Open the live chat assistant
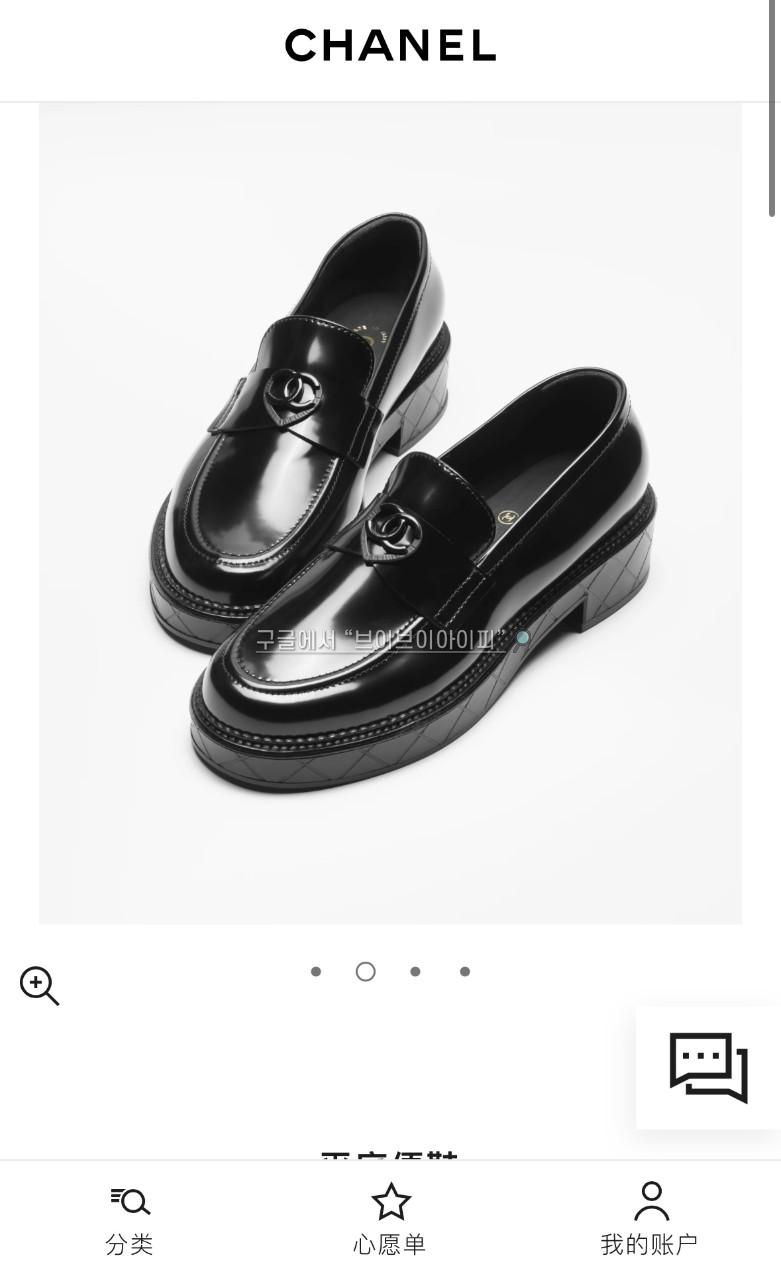781x1280 pixels. (708, 1067)
